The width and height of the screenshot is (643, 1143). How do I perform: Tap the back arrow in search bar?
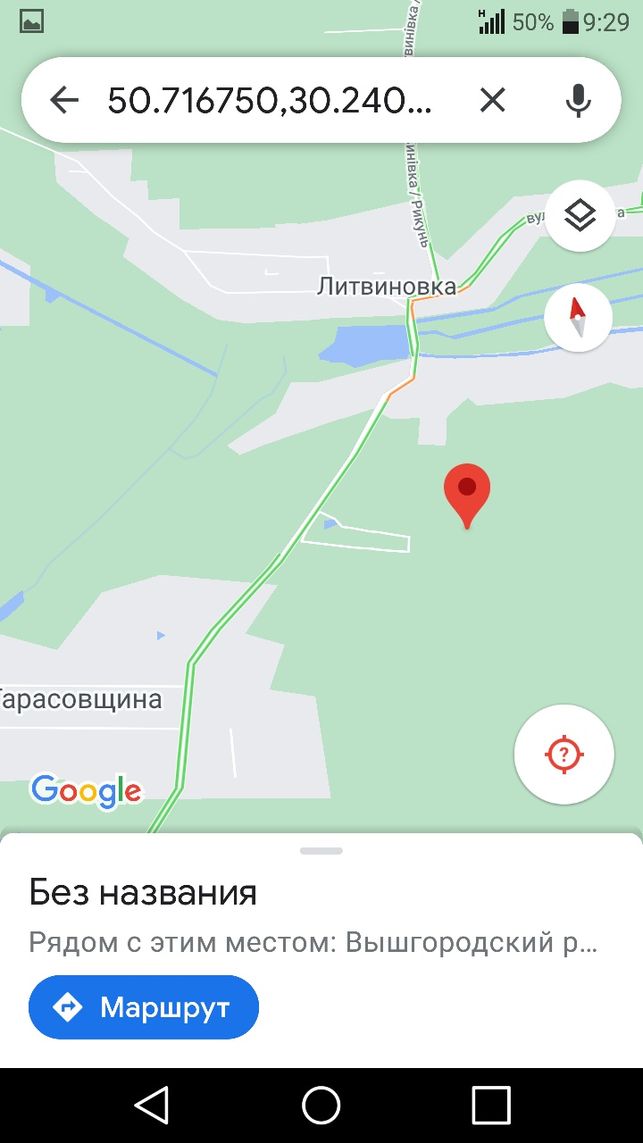64,100
